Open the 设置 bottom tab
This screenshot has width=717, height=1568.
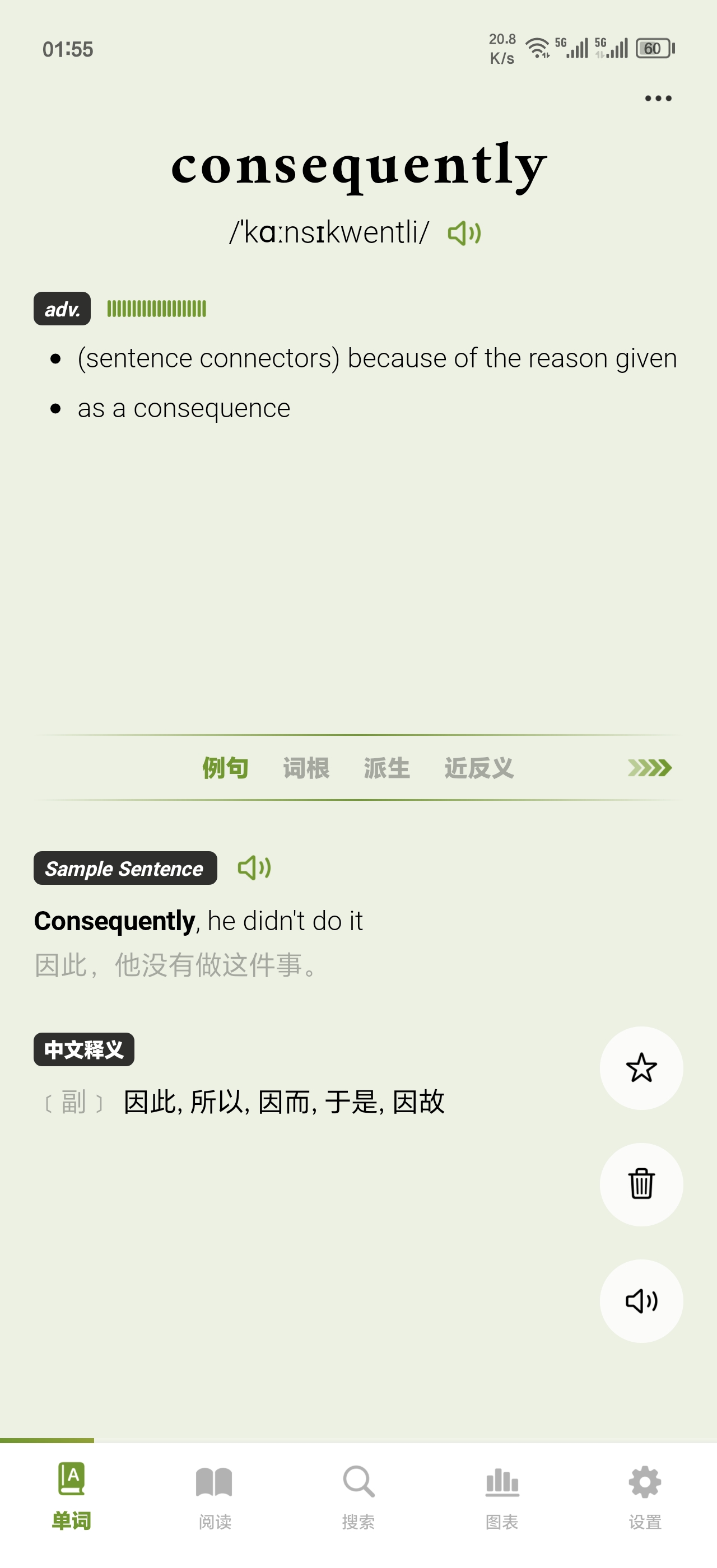point(645,1495)
